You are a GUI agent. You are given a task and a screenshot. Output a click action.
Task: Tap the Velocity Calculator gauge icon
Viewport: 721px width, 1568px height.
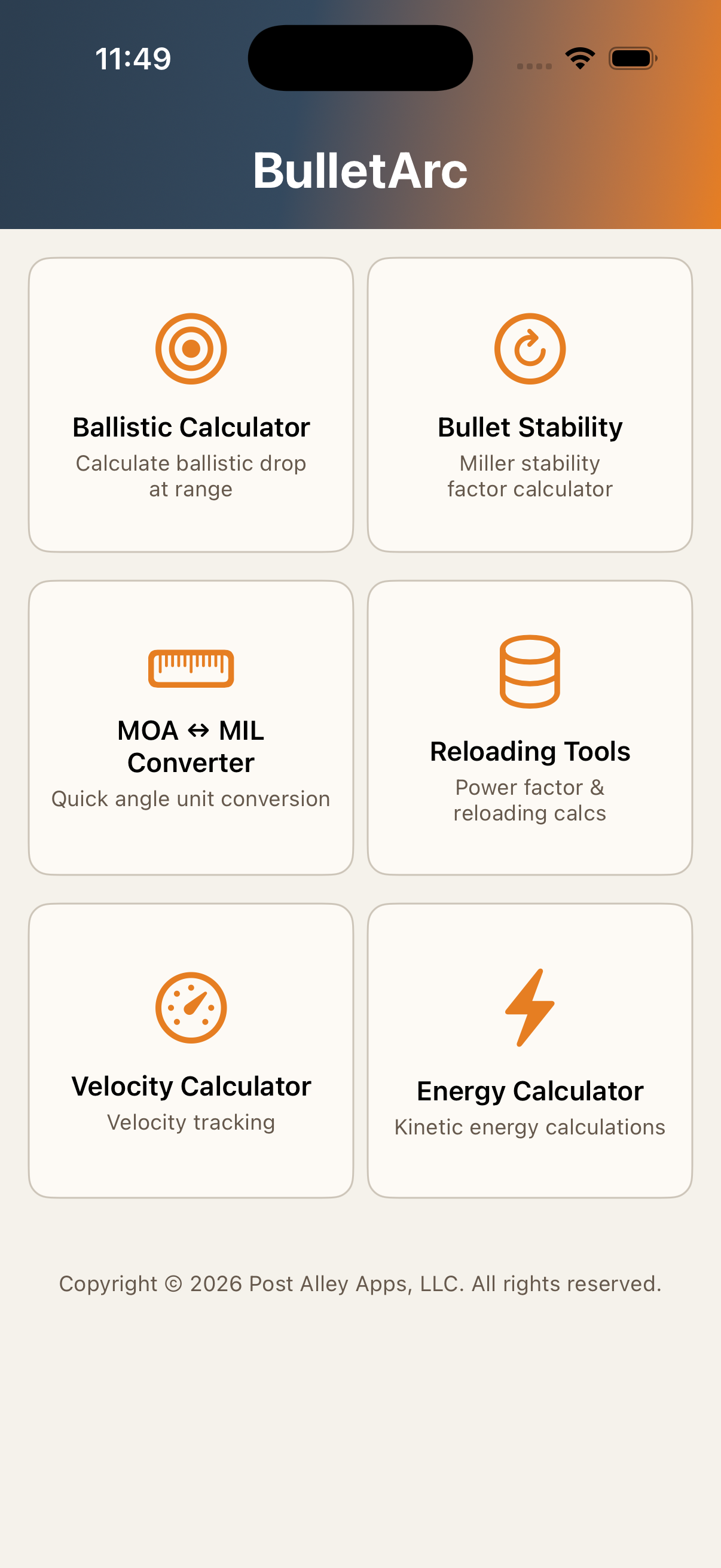(191, 1009)
